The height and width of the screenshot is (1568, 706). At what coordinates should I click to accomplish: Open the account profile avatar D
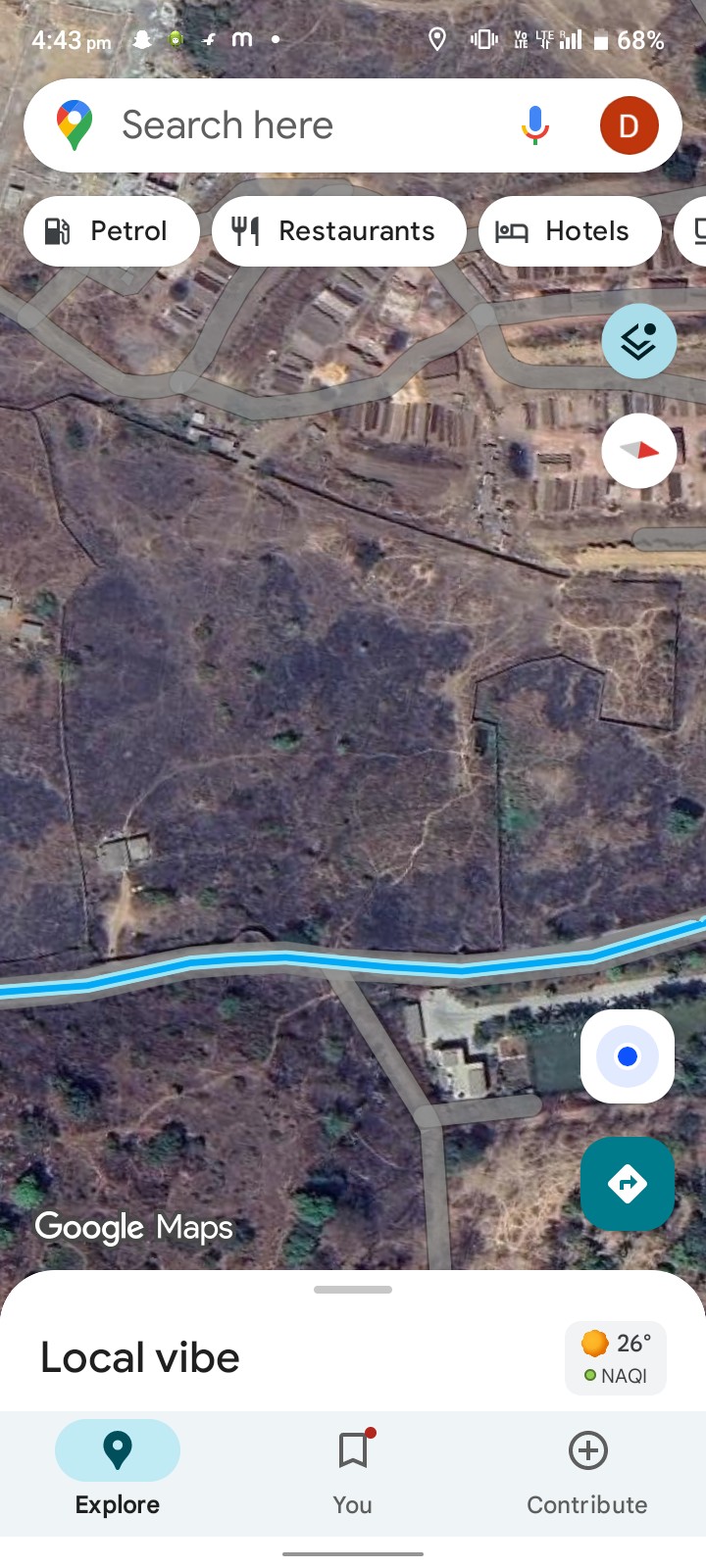pyautogui.click(x=629, y=125)
